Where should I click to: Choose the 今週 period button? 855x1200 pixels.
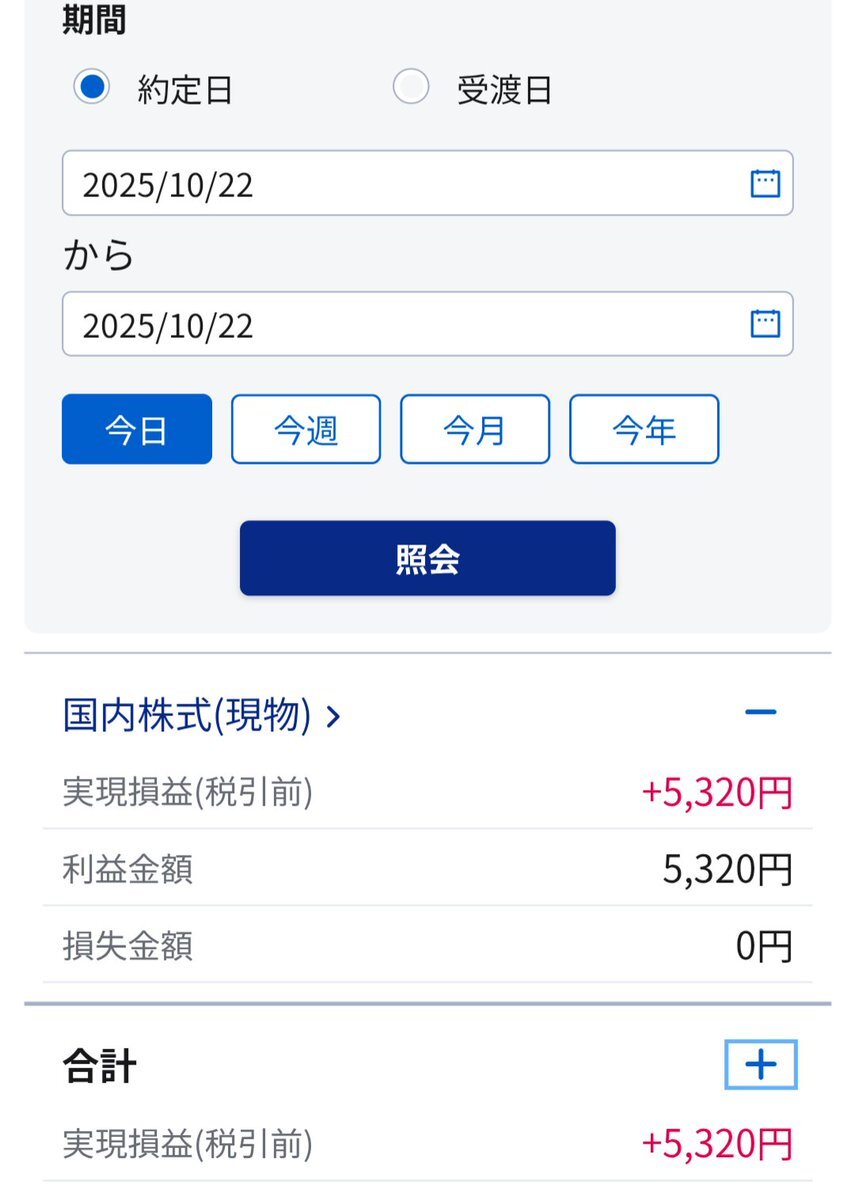306,430
